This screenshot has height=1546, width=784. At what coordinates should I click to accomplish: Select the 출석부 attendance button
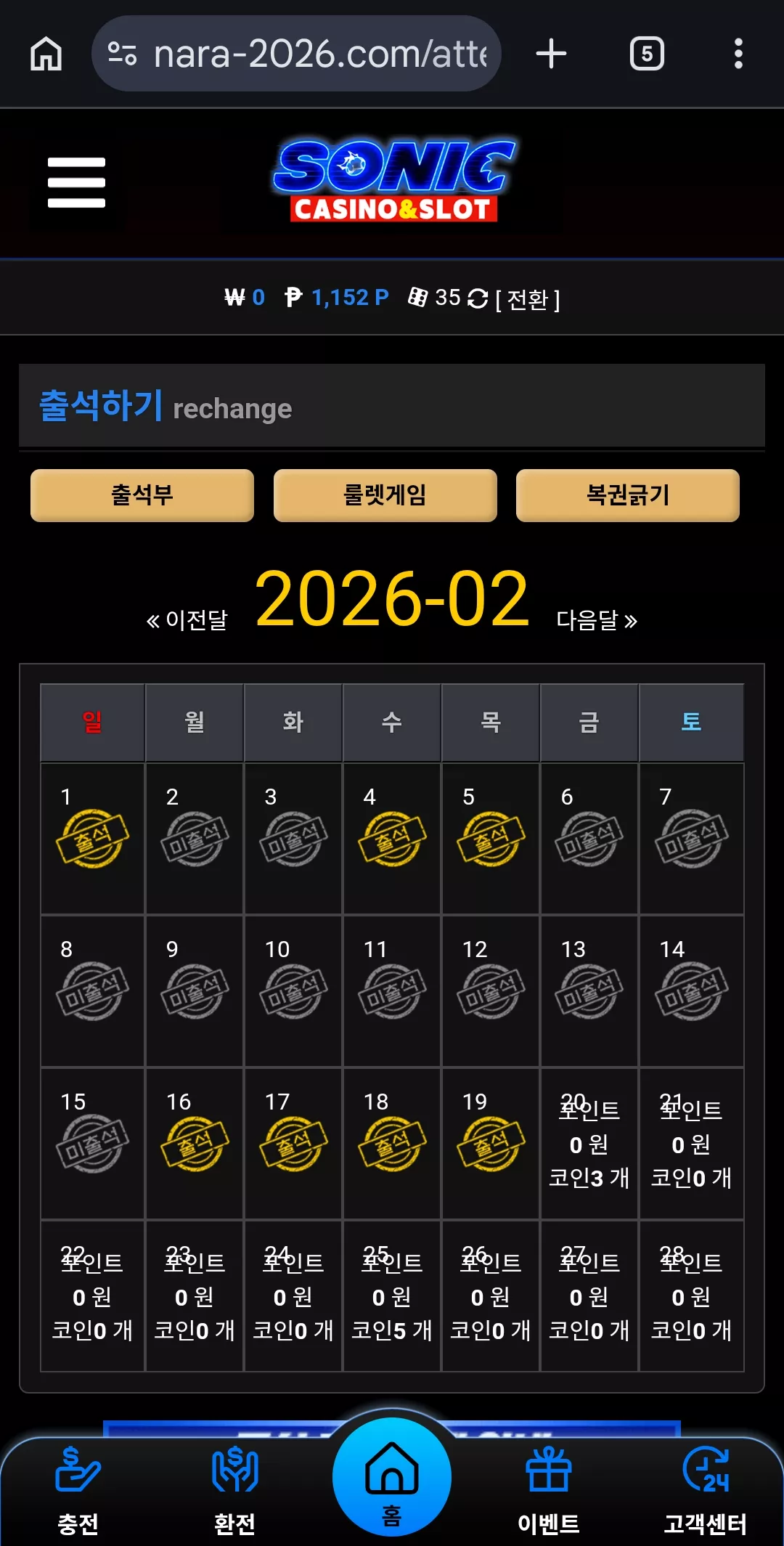142,495
